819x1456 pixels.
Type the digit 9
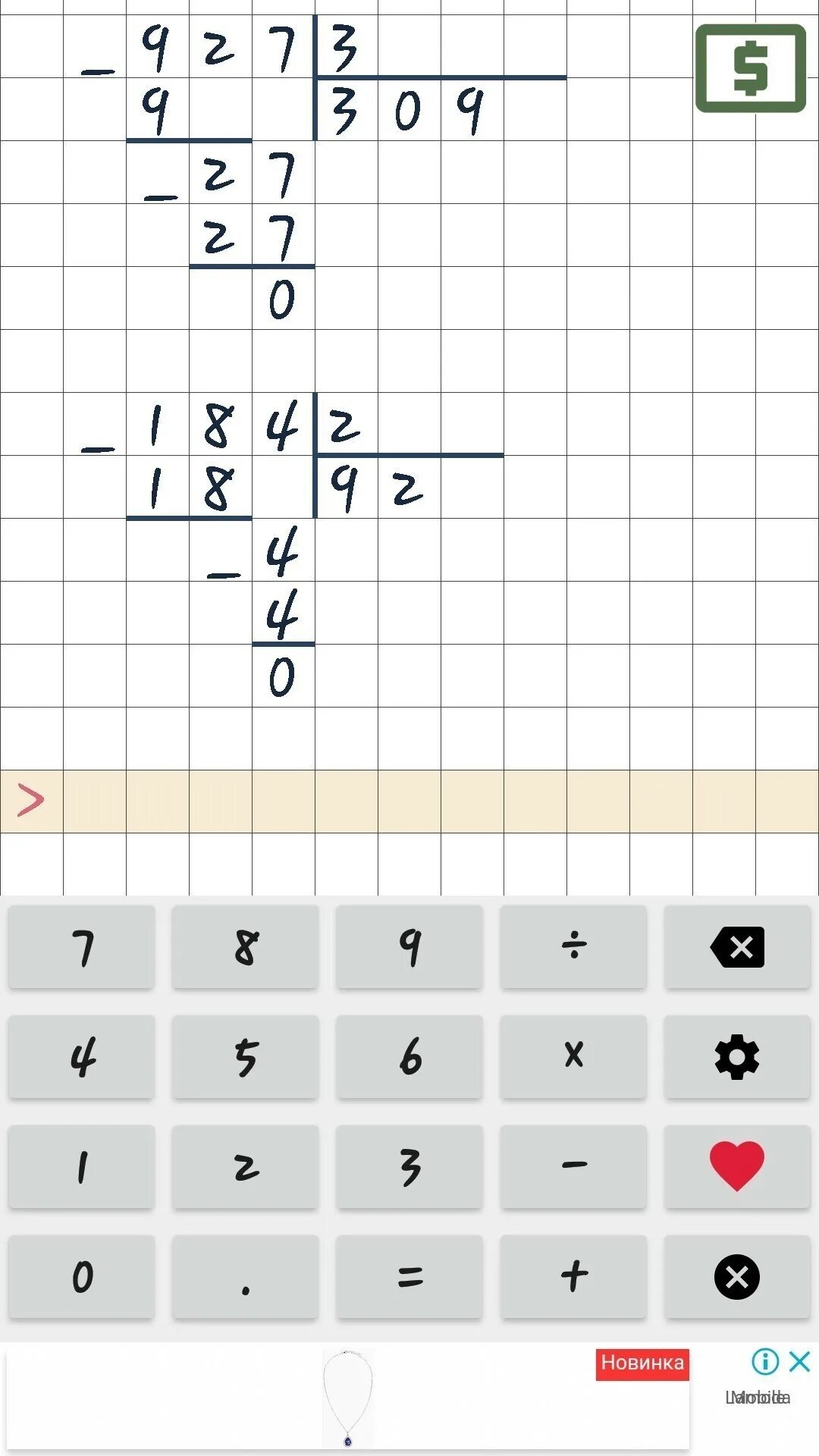click(x=409, y=946)
